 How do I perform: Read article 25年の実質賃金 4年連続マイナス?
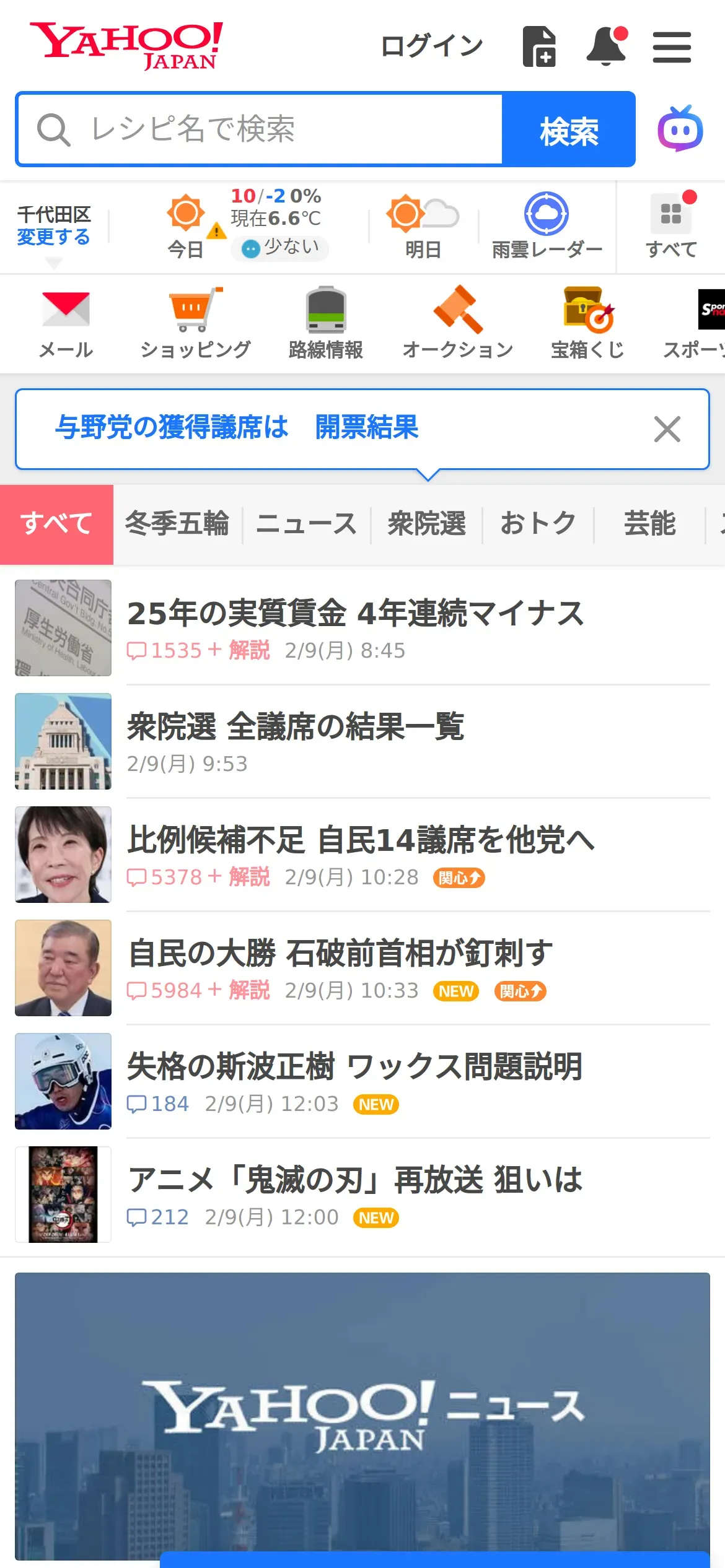[x=356, y=614]
